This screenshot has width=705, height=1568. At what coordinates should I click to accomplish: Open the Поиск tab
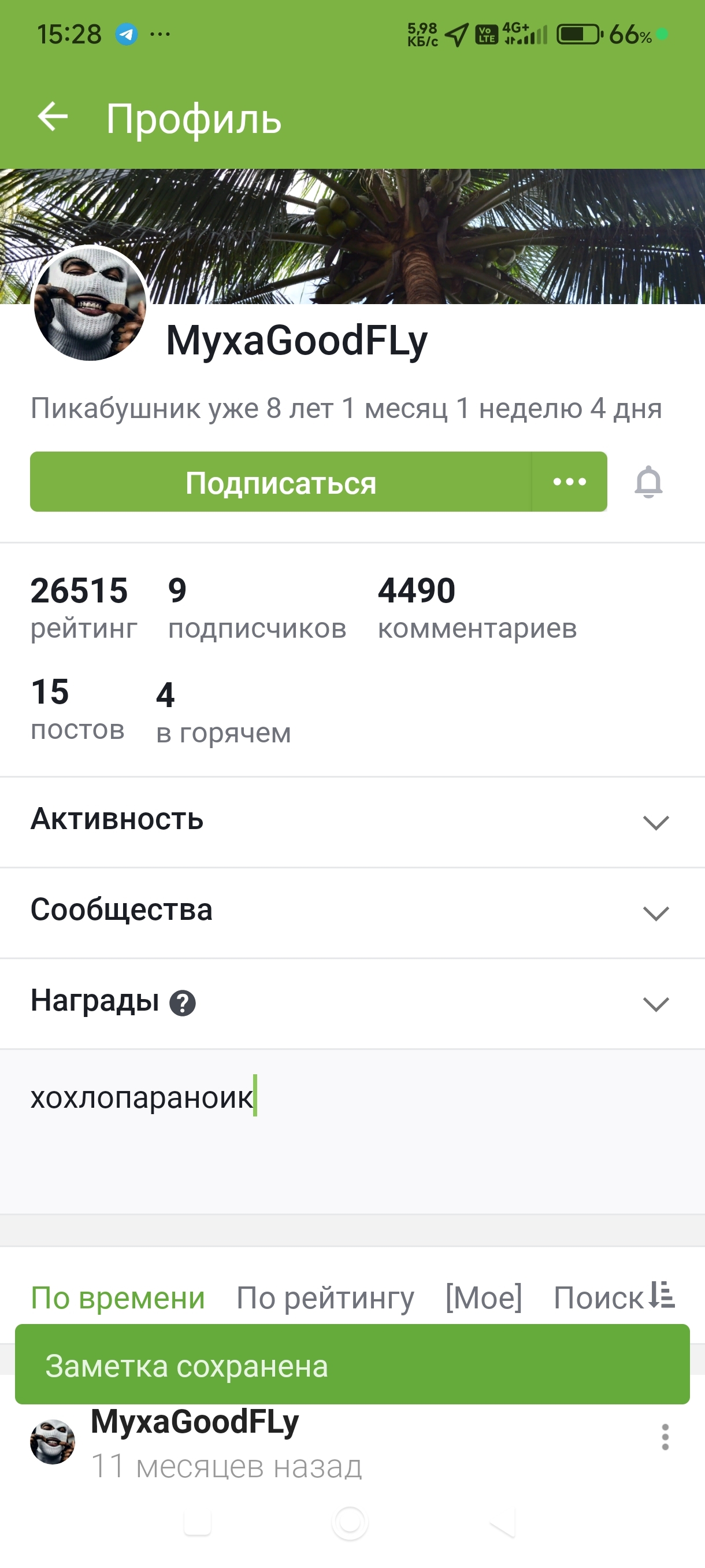(x=598, y=1297)
